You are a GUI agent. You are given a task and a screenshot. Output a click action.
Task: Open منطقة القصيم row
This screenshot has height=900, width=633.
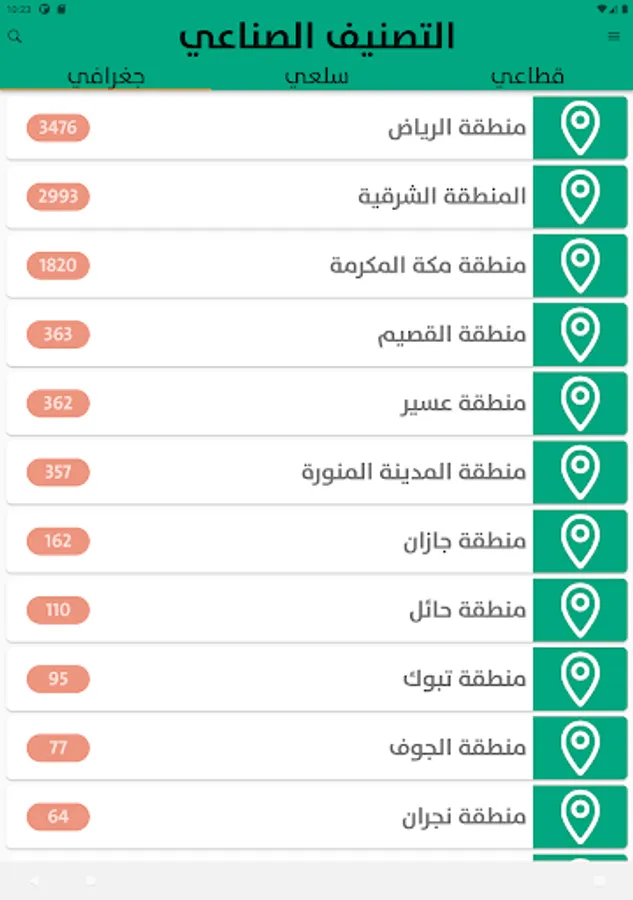[316, 334]
